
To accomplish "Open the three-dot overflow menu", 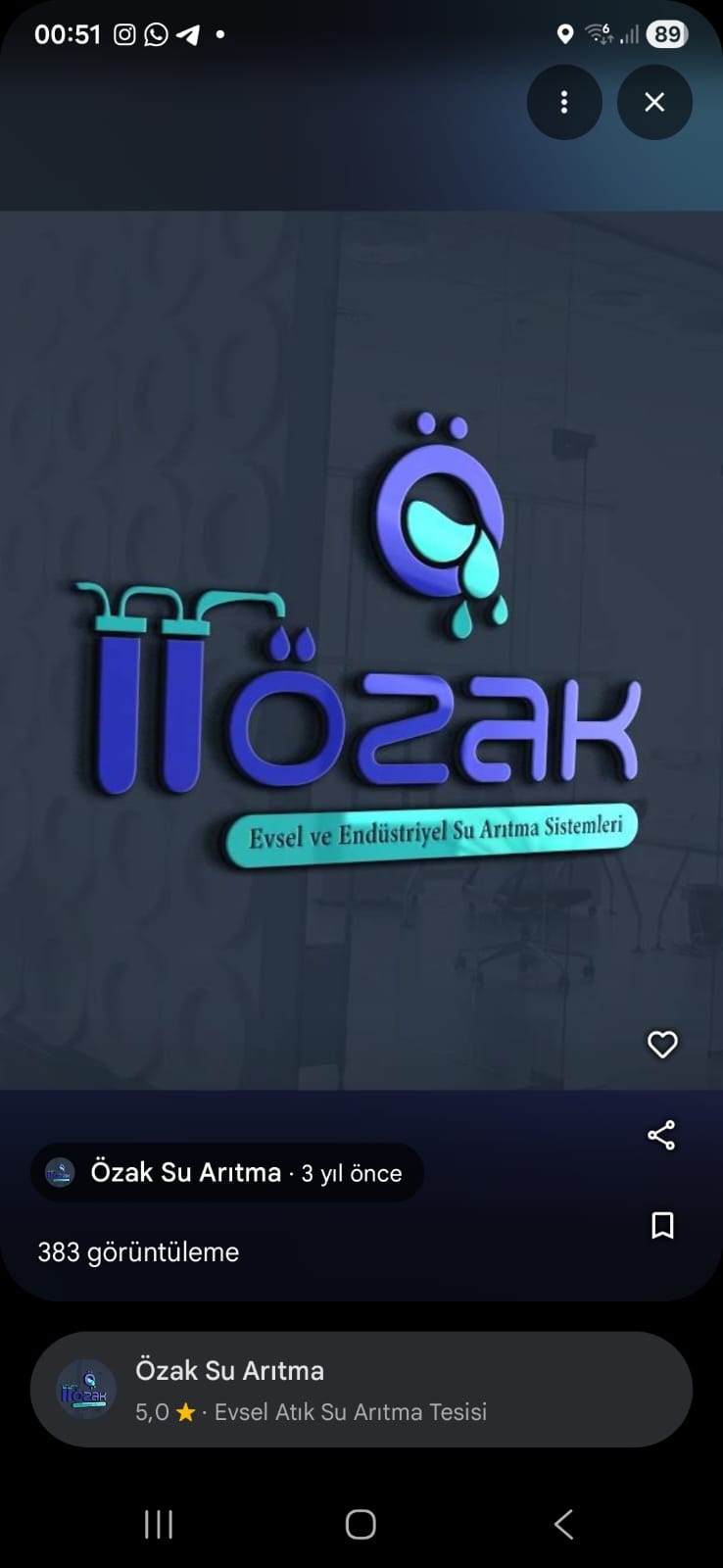I will click(x=563, y=102).
